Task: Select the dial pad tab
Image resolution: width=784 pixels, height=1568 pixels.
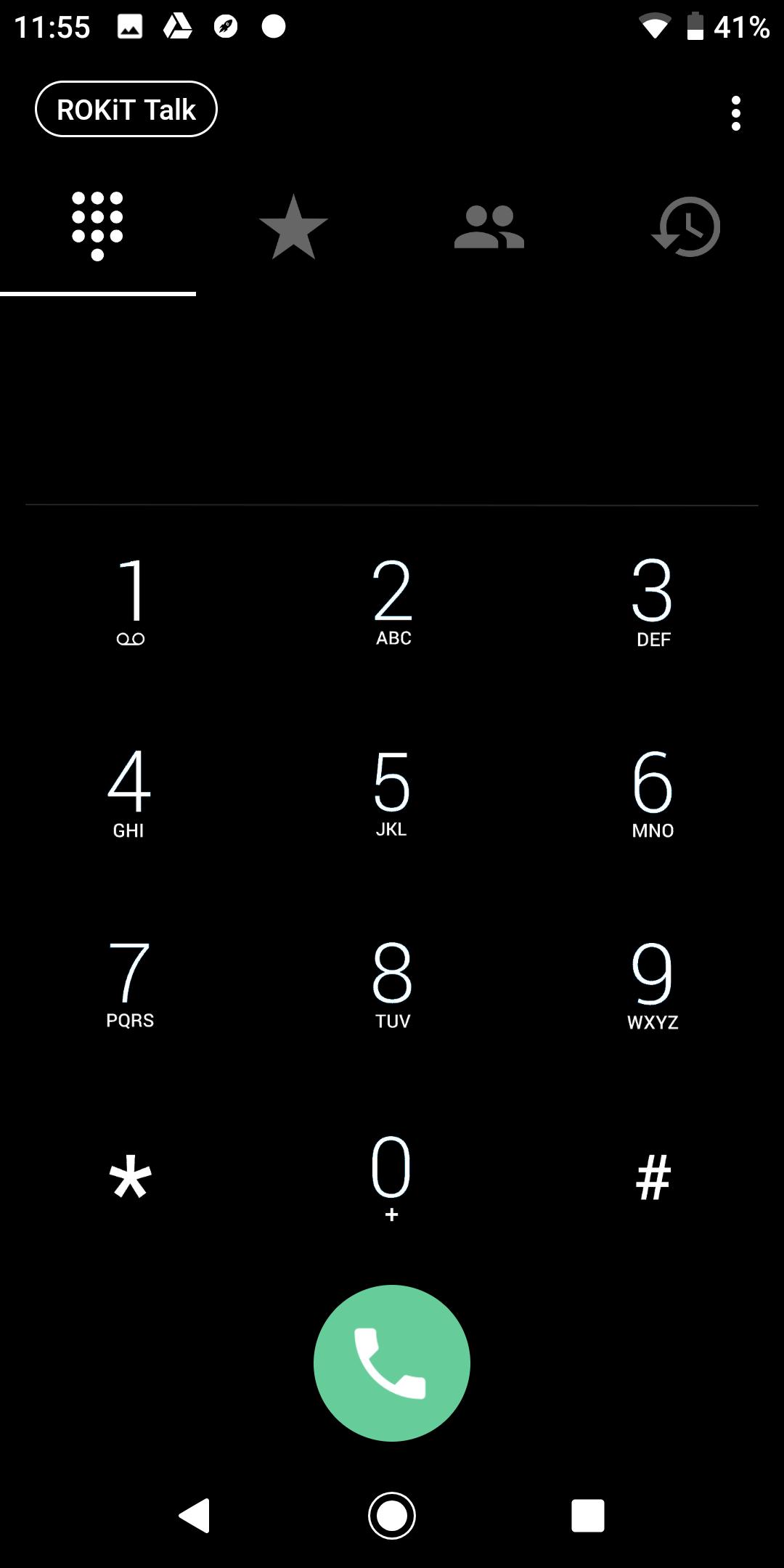Action: (97, 226)
